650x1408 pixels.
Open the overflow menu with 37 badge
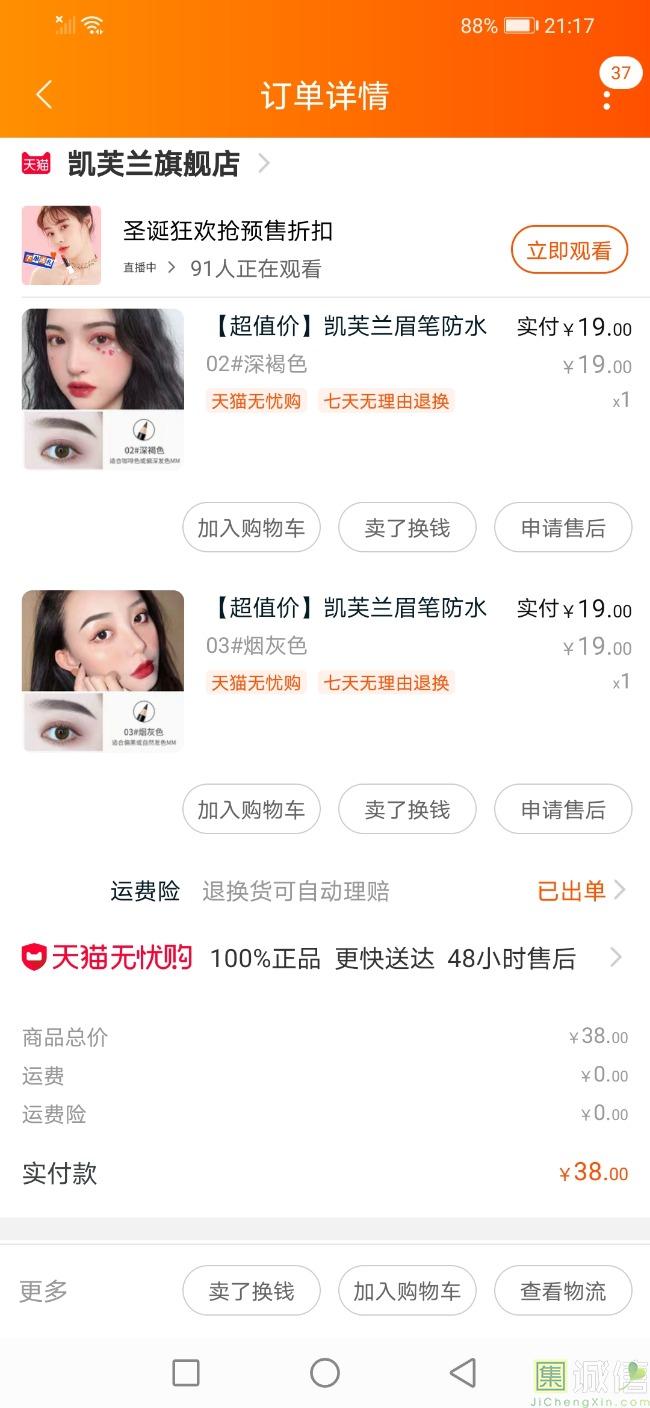[x=607, y=97]
